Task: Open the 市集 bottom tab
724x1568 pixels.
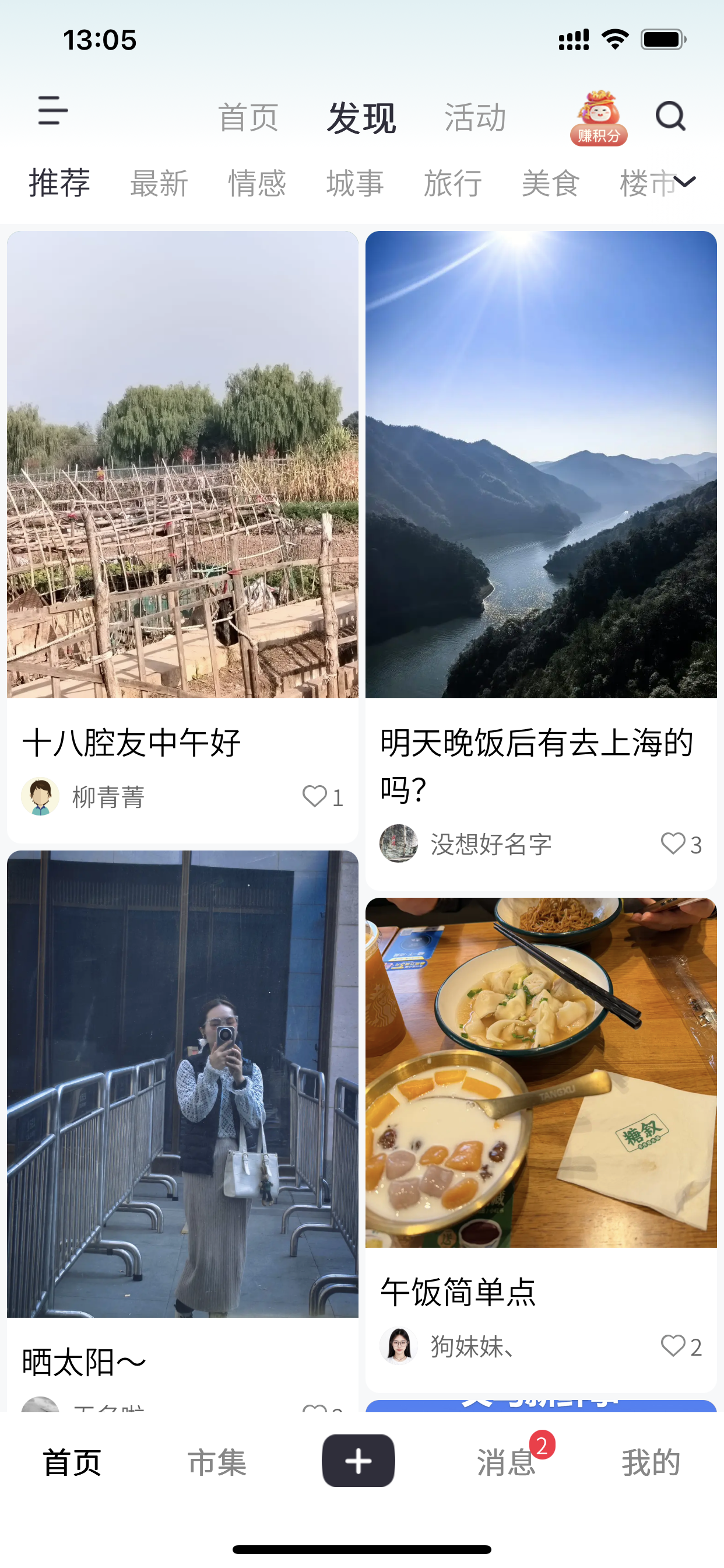Action: click(x=217, y=1462)
